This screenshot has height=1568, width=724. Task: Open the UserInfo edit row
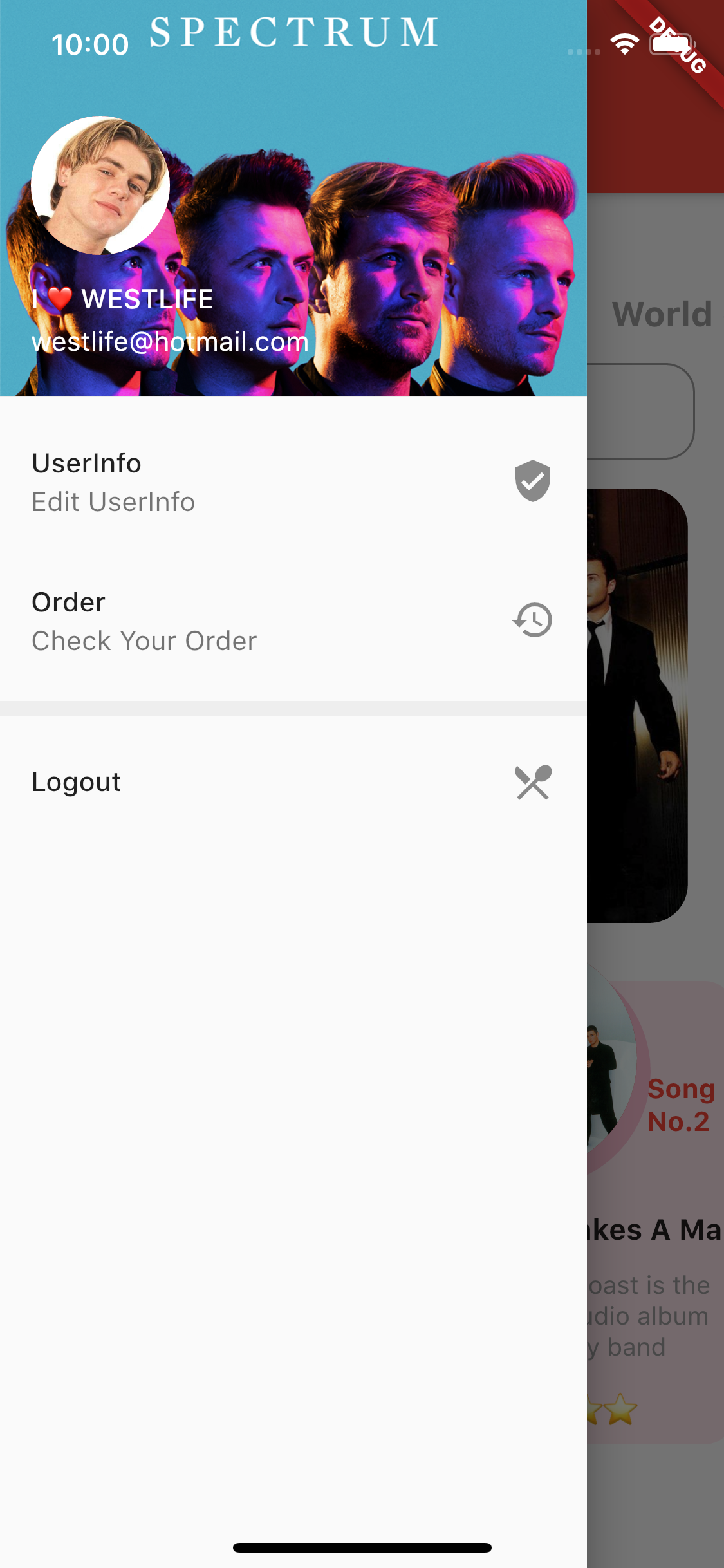click(x=293, y=482)
